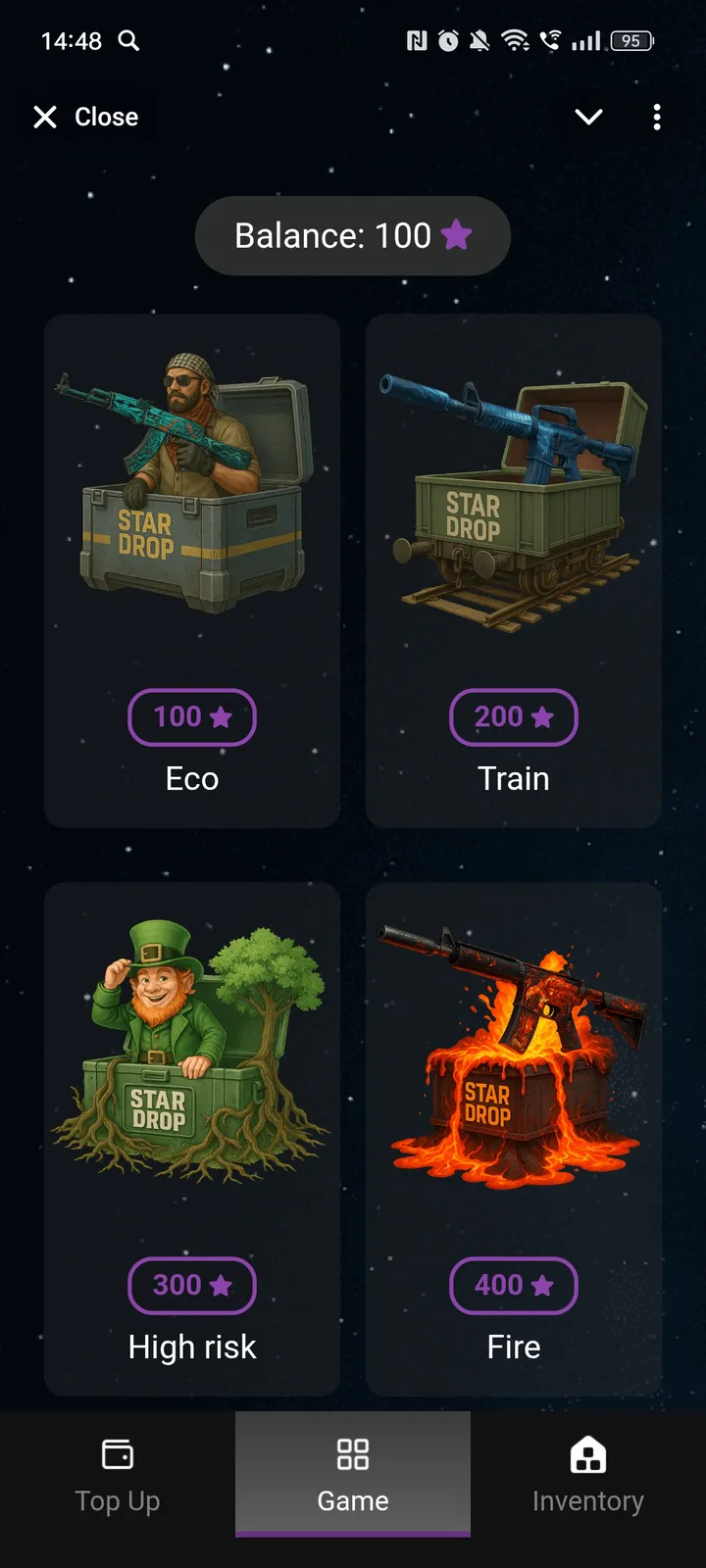Open the 100-star price dropdown pill
Viewport: 706px width, 1568px height.
pos(192,717)
